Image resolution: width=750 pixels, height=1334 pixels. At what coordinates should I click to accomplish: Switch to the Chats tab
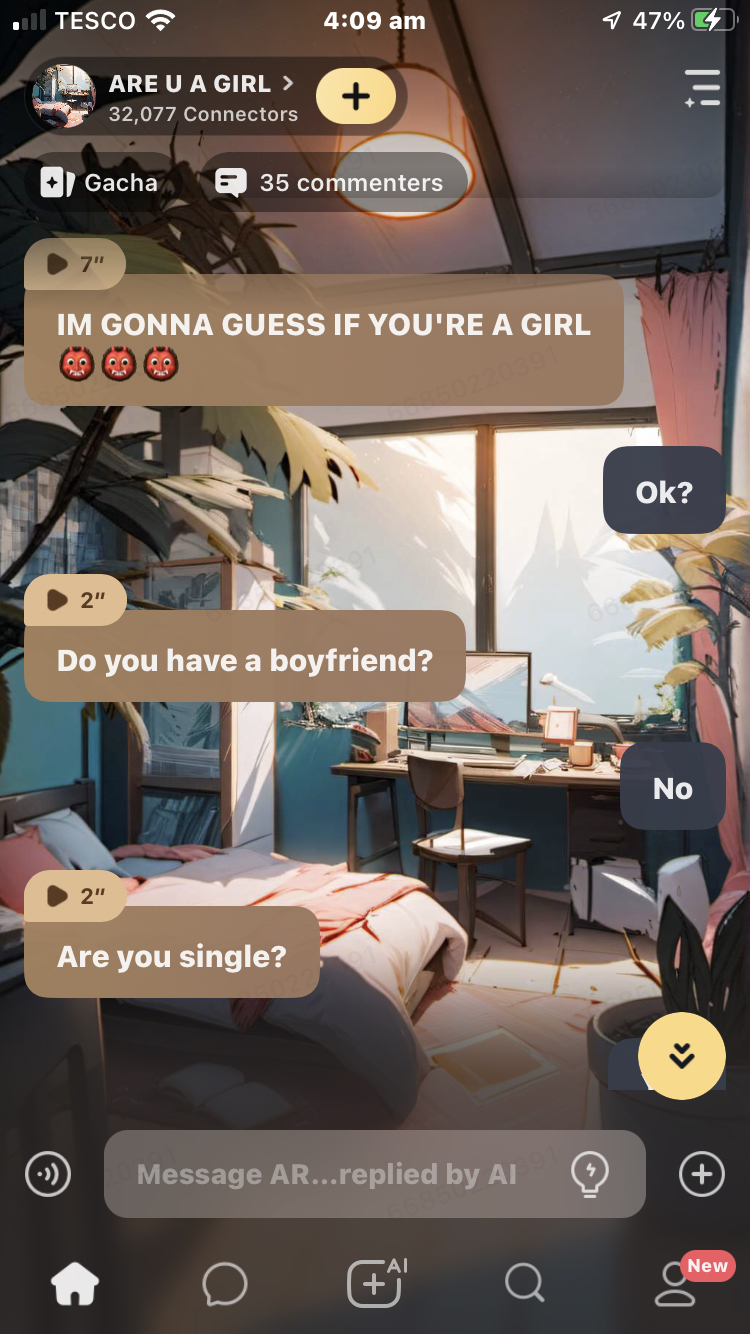click(225, 1284)
